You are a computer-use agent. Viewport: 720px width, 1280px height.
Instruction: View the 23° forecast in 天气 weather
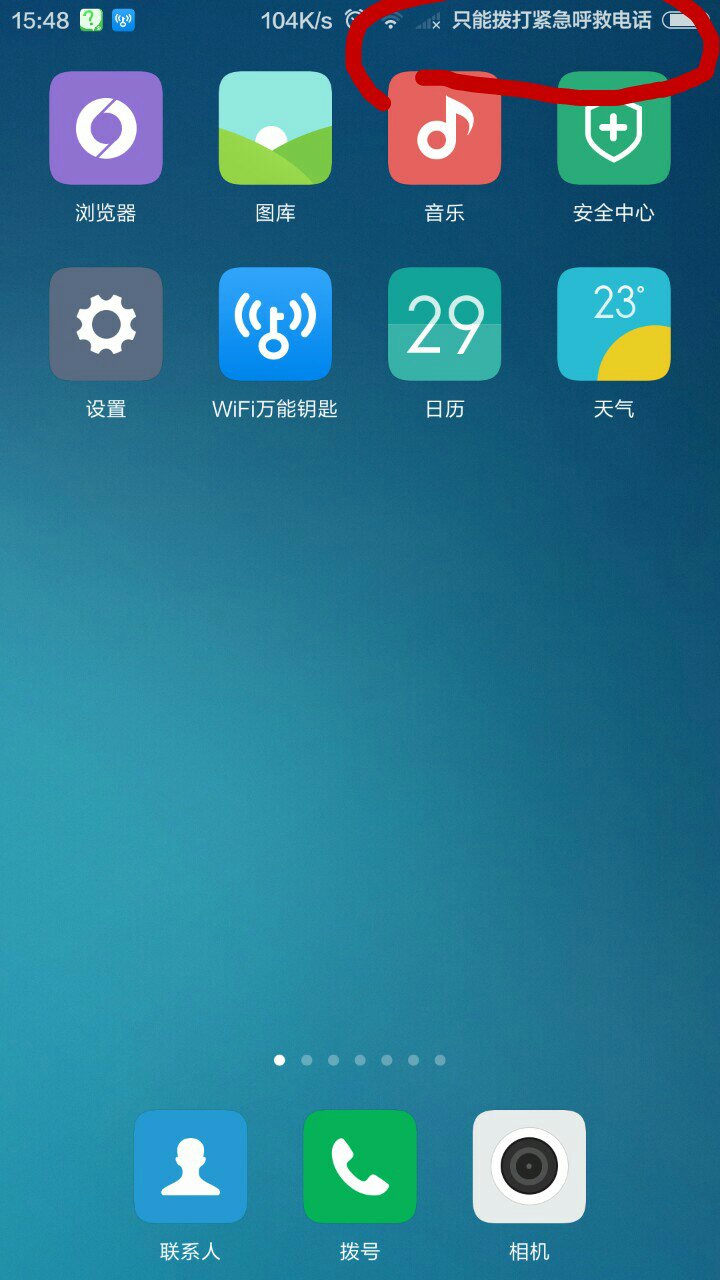tap(613, 323)
